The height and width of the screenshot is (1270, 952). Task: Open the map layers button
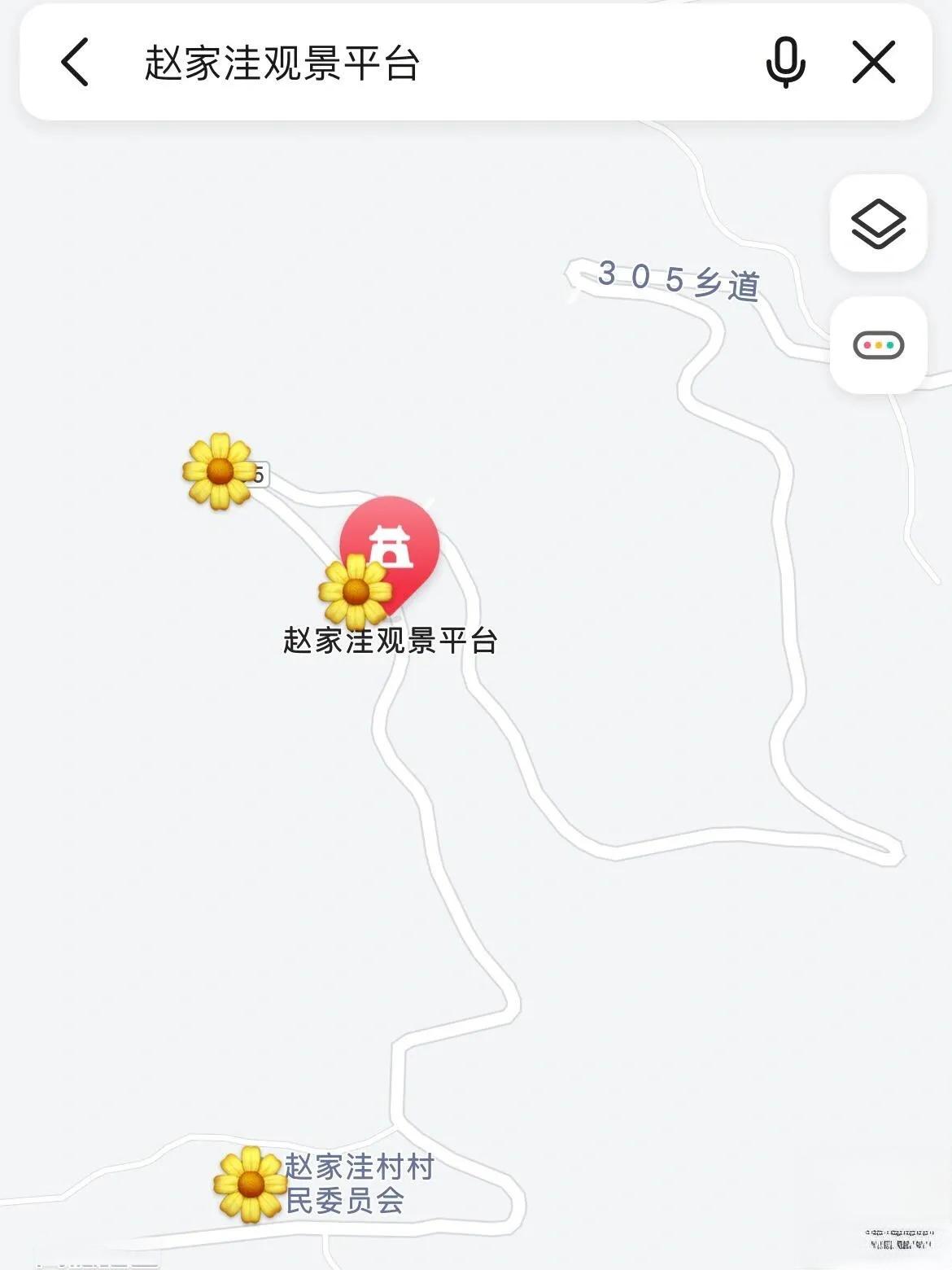(x=878, y=223)
